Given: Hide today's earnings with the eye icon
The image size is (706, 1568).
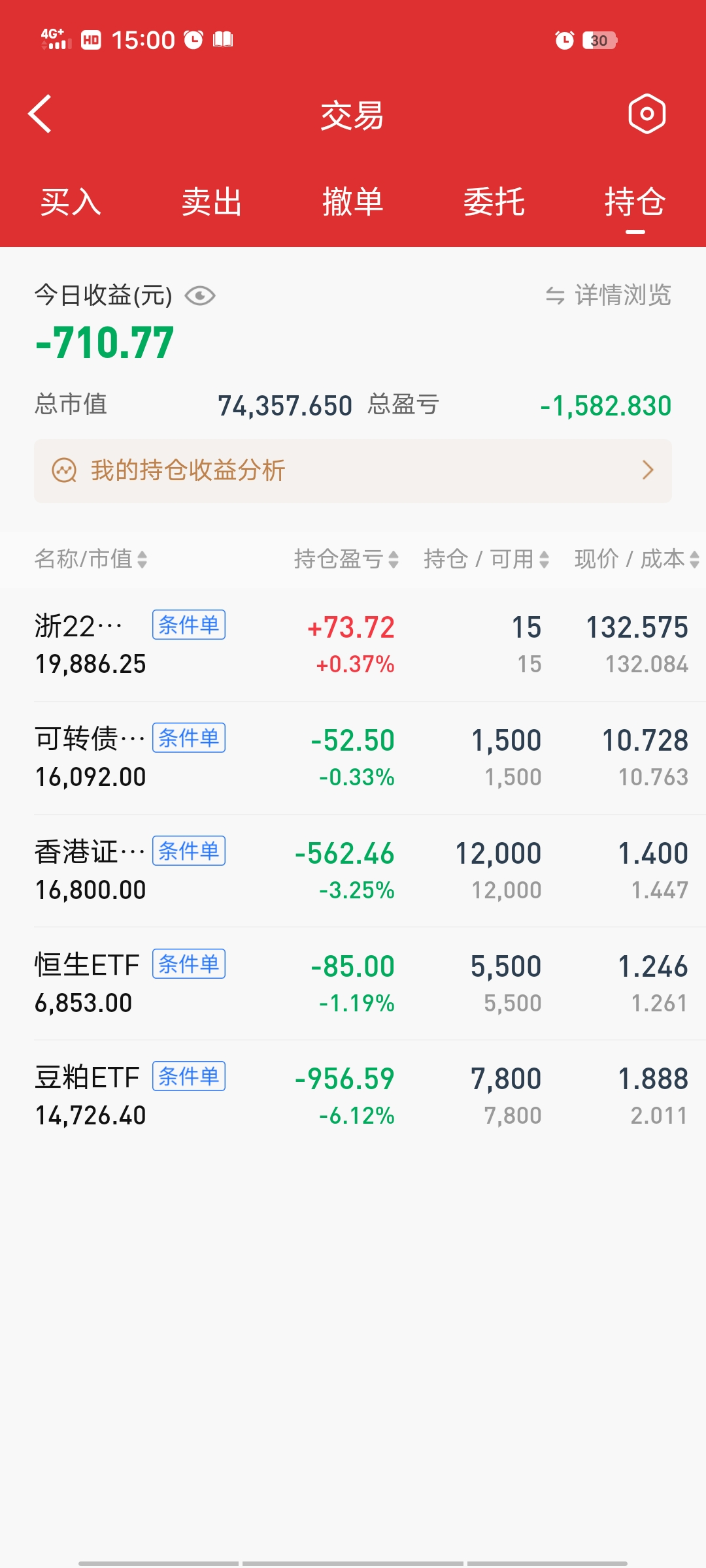Looking at the screenshot, I should click(x=200, y=296).
